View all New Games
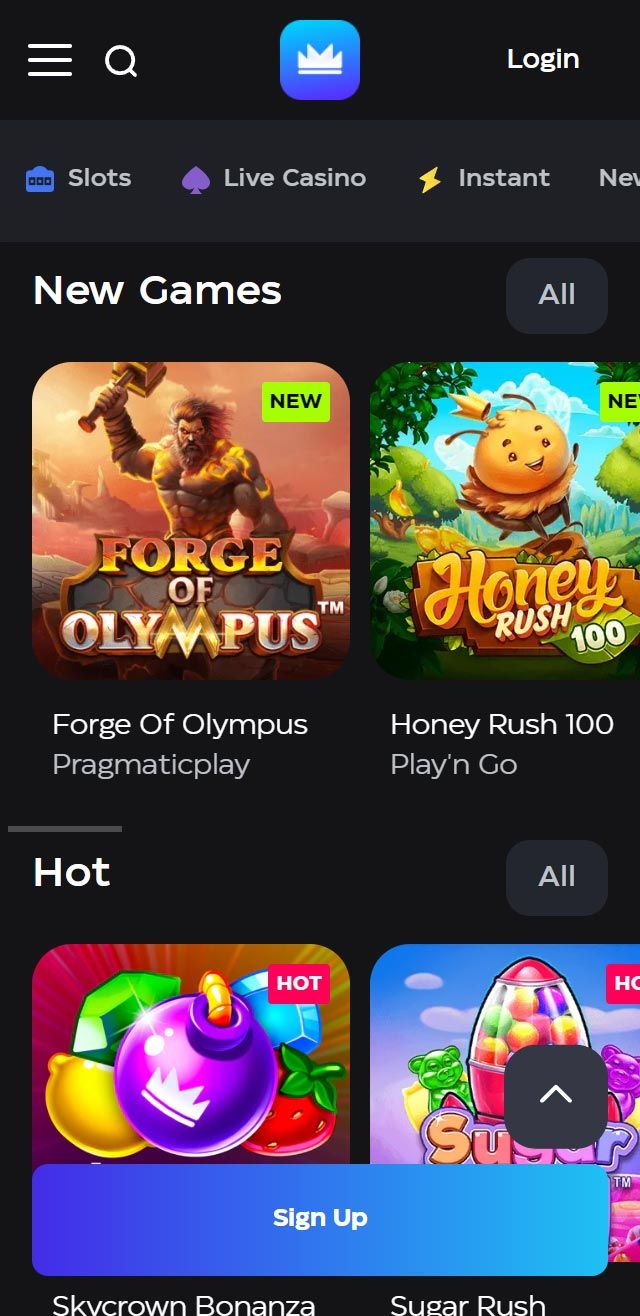640x1316 pixels. [556, 295]
